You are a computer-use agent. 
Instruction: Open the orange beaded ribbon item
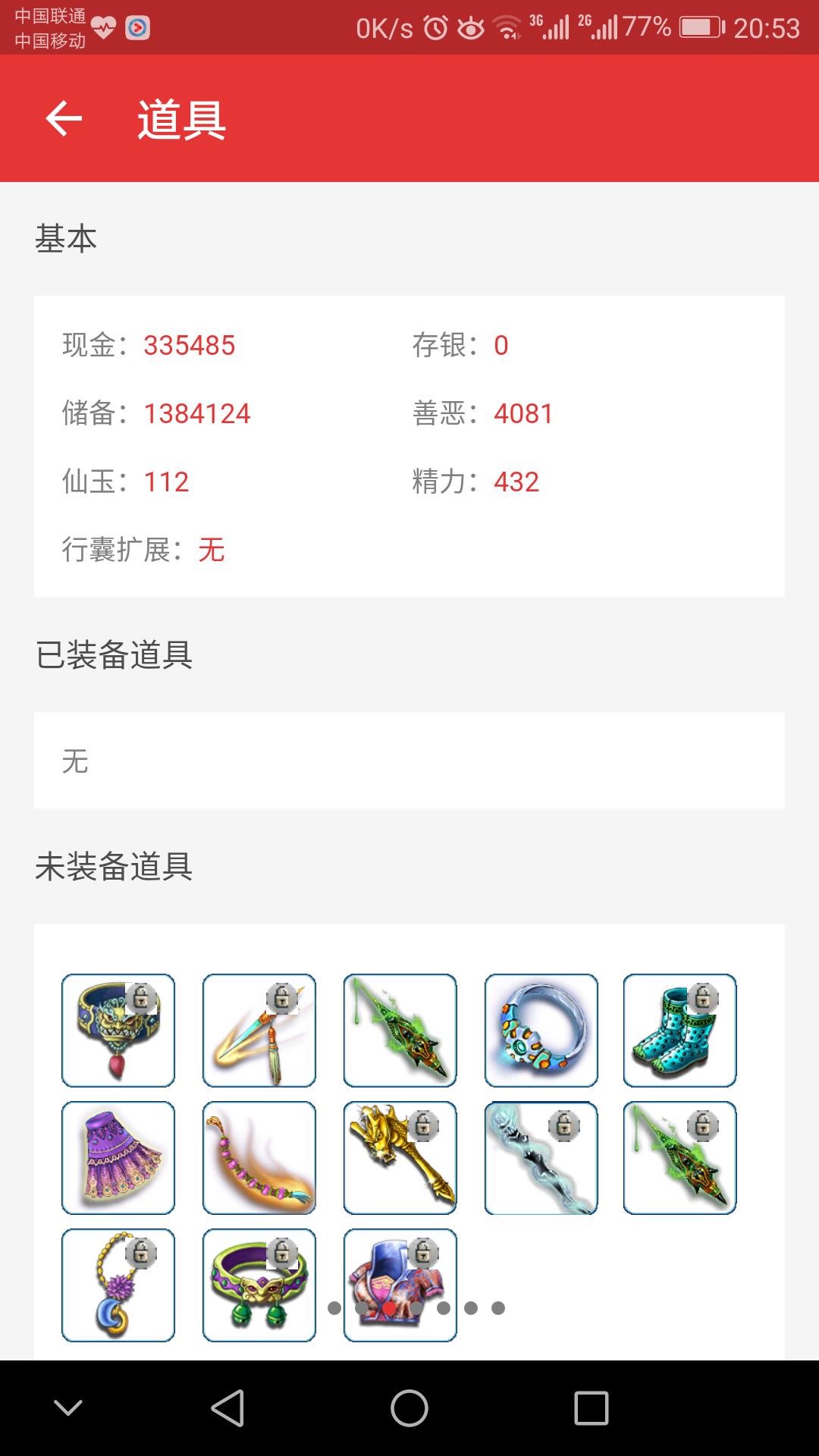259,1157
